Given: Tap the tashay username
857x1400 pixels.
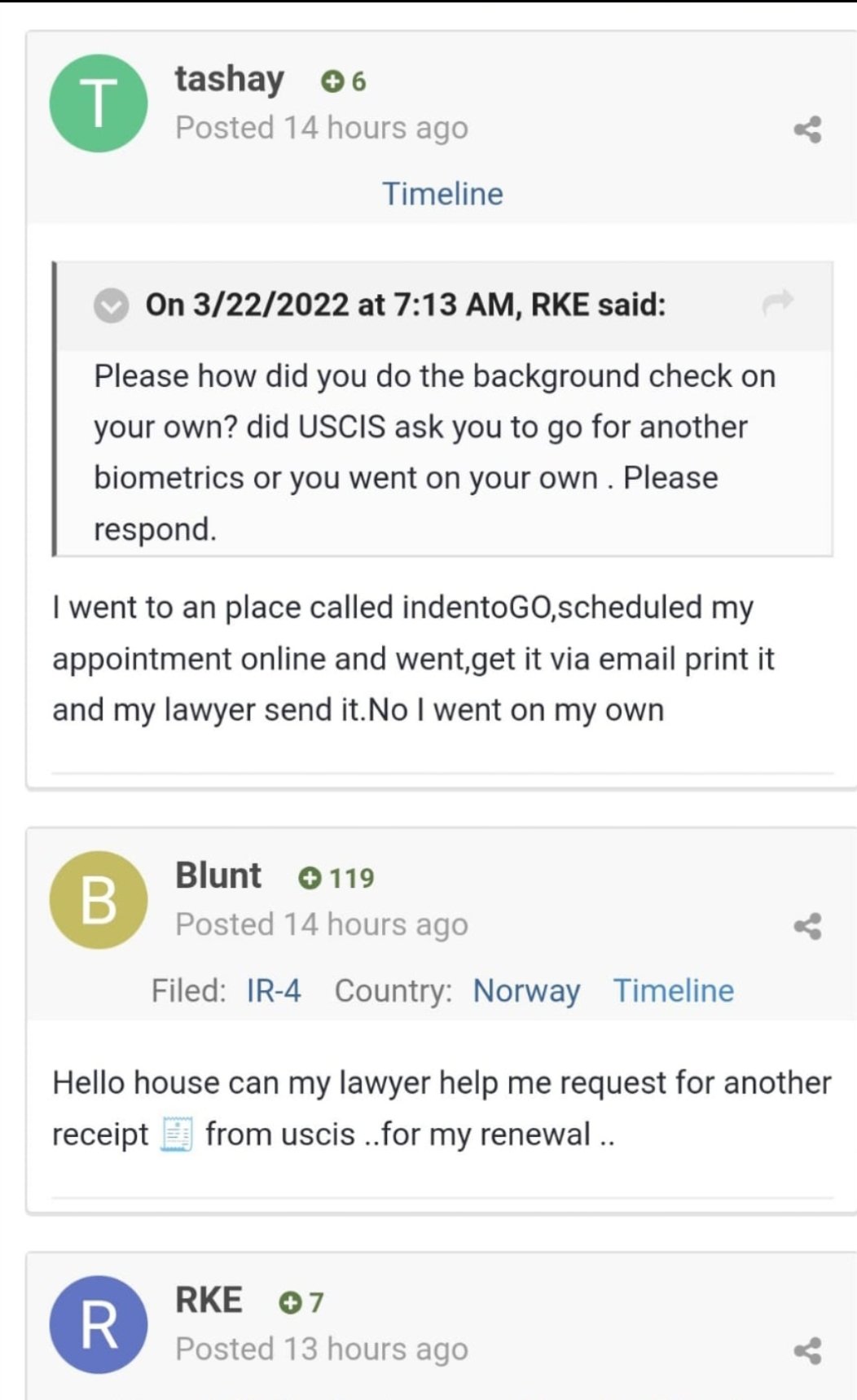Looking at the screenshot, I should pyautogui.click(x=230, y=79).
